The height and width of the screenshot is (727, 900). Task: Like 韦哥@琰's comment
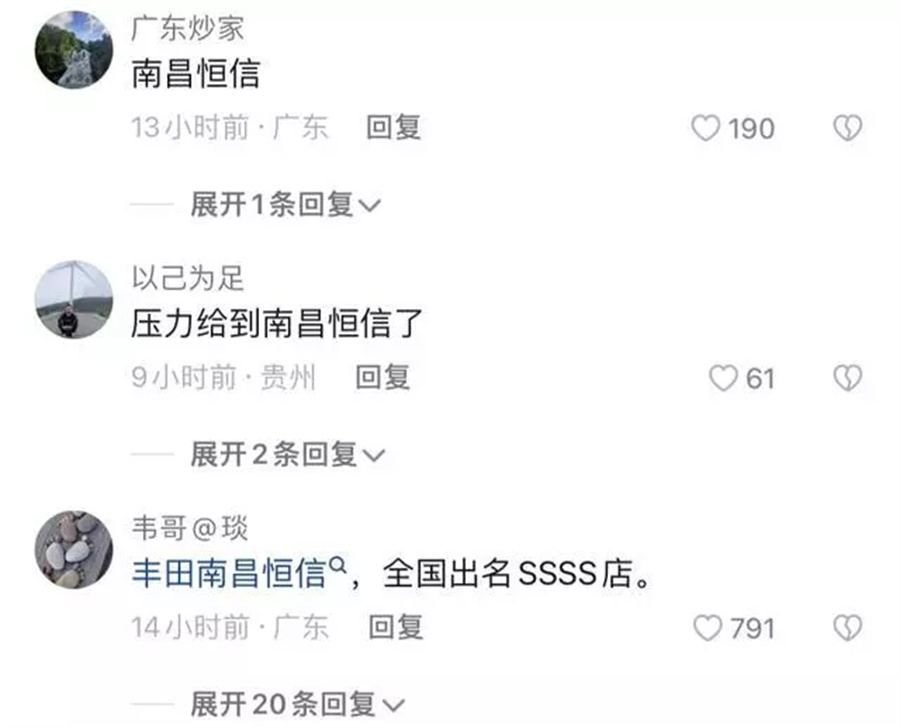click(x=707, y=628)
